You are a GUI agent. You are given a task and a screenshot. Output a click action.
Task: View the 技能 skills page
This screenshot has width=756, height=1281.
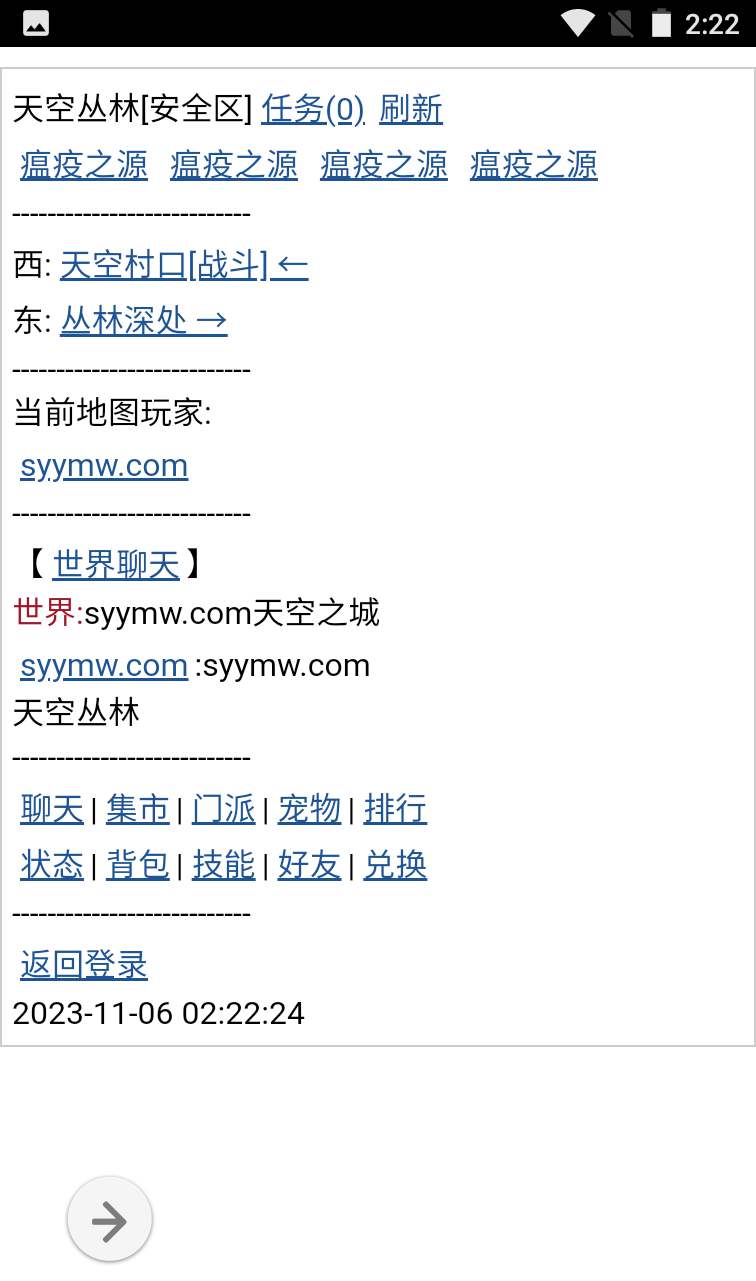tap(224, 865)
